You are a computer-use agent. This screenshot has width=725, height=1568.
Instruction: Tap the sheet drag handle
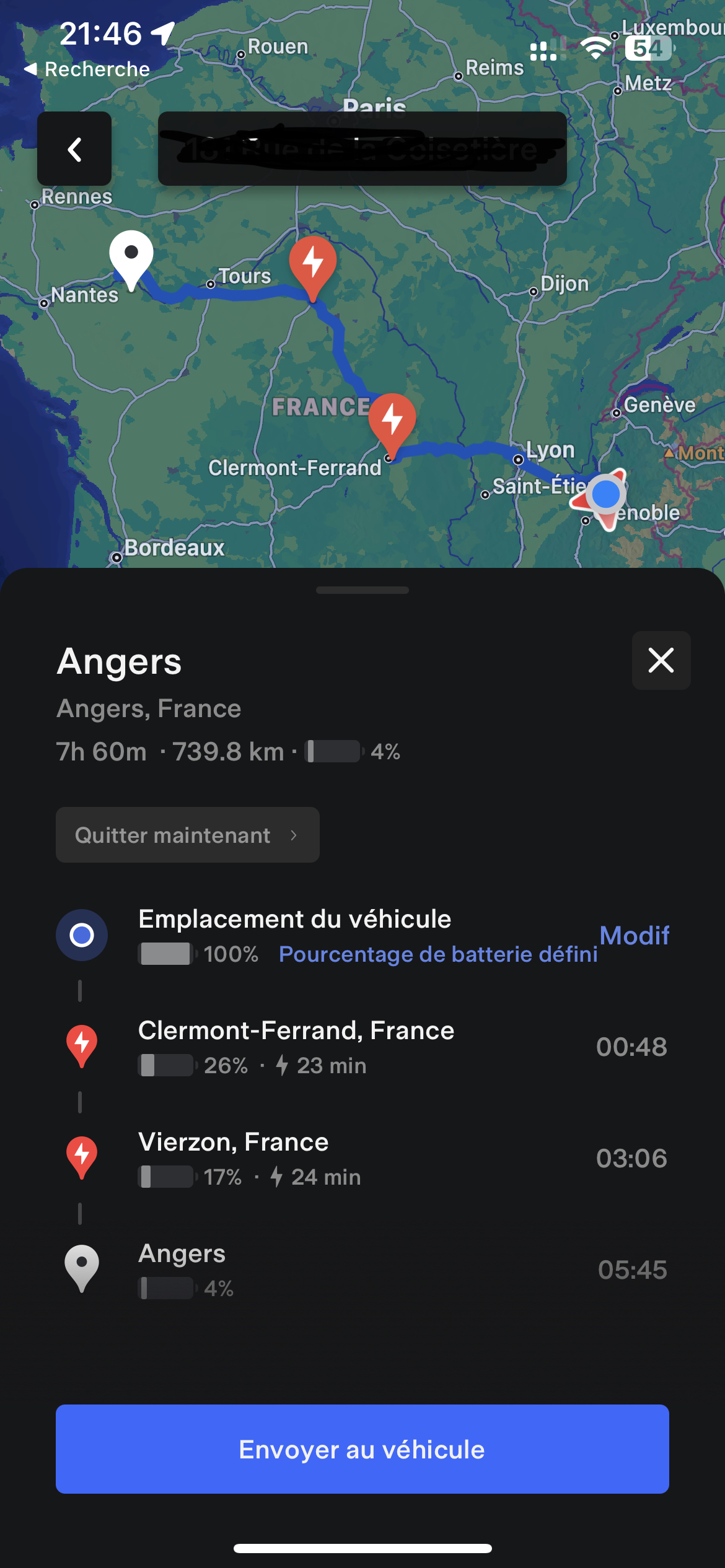coord(362,590)
